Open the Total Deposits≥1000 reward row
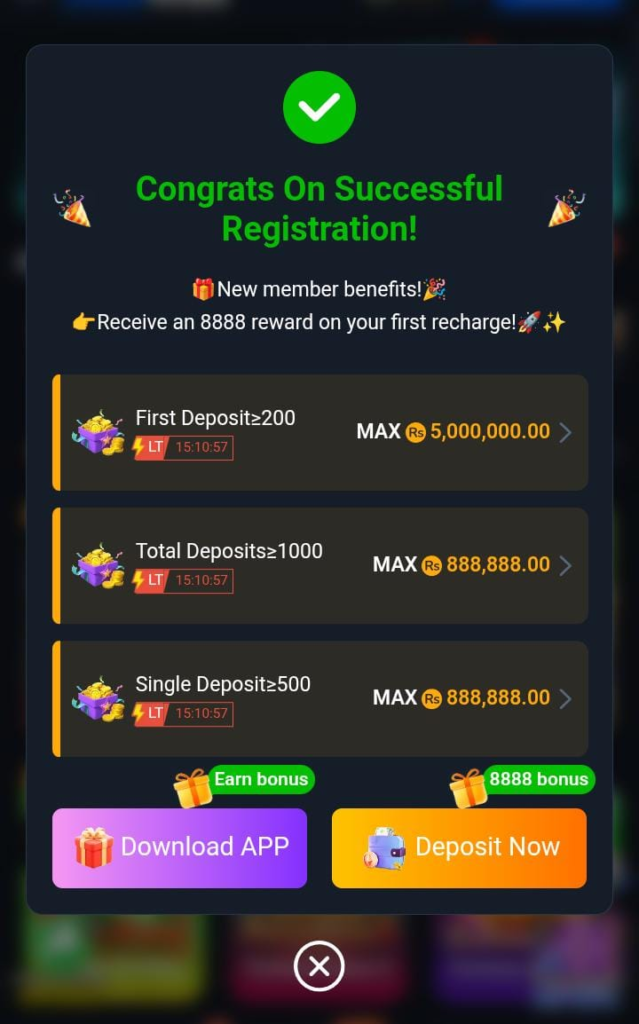639x1024 pixels. coord(320,565)
